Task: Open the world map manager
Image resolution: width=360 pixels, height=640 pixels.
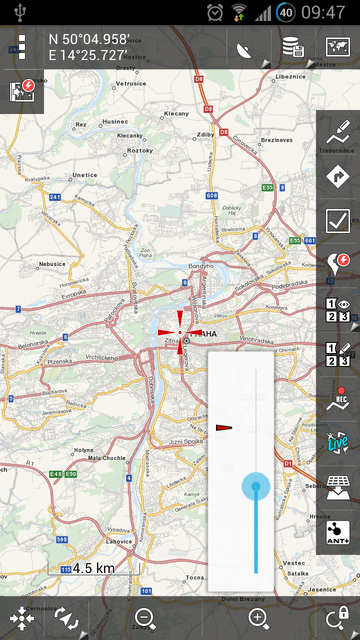Action: pos(338,47)
